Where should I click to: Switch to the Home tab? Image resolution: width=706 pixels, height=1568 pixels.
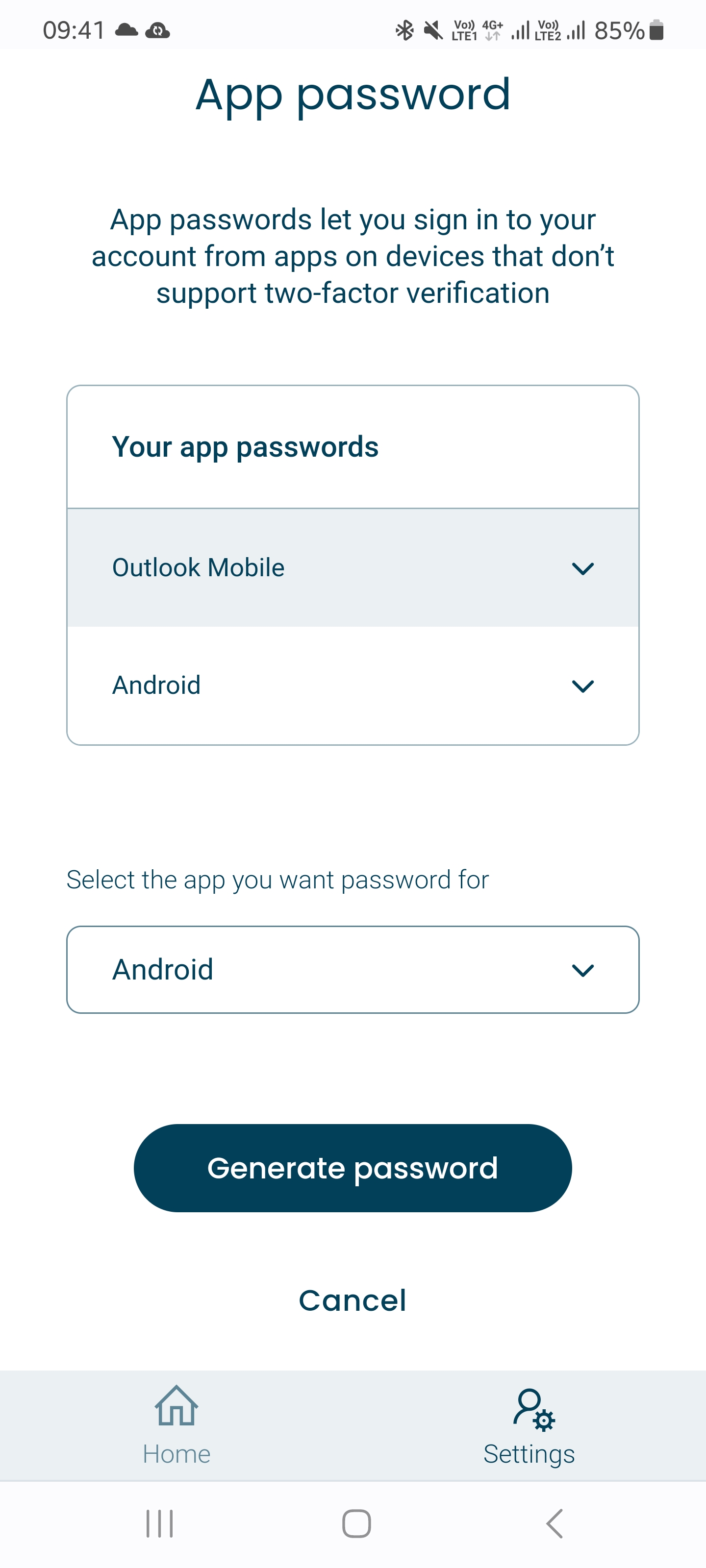pos(176,1425)
